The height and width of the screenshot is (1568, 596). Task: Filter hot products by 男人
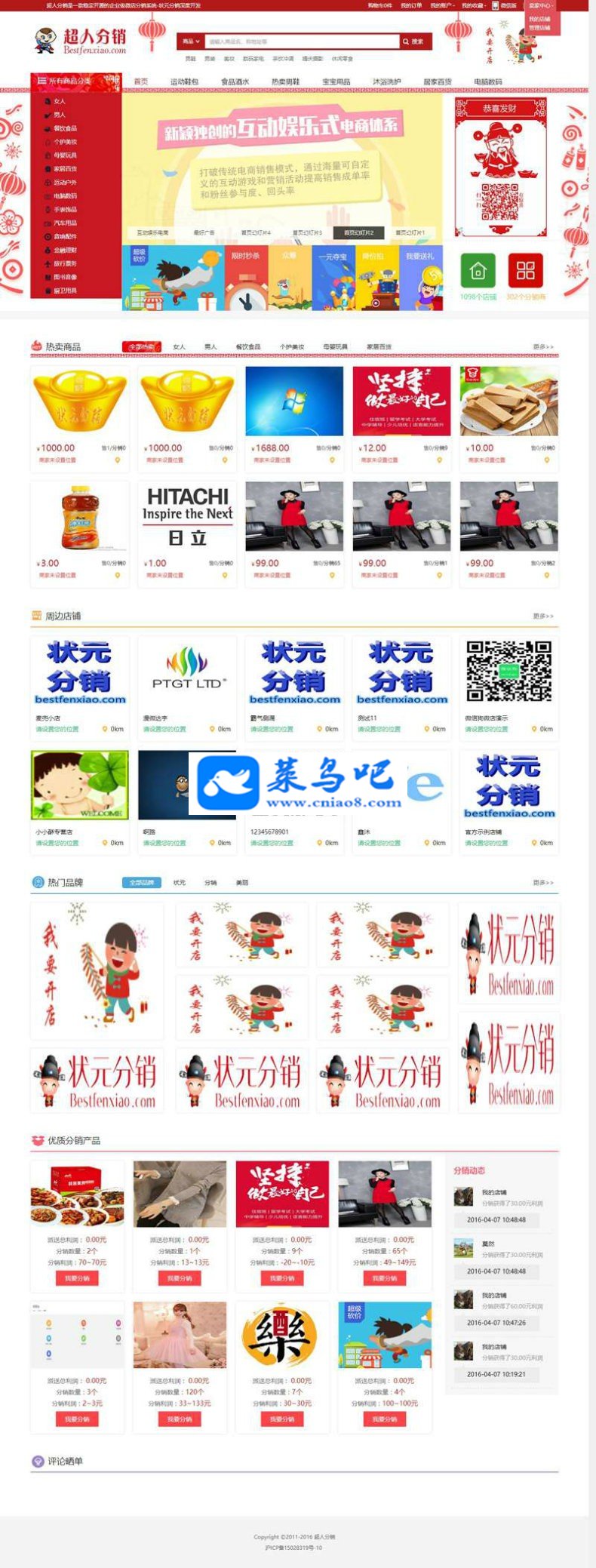210,346
